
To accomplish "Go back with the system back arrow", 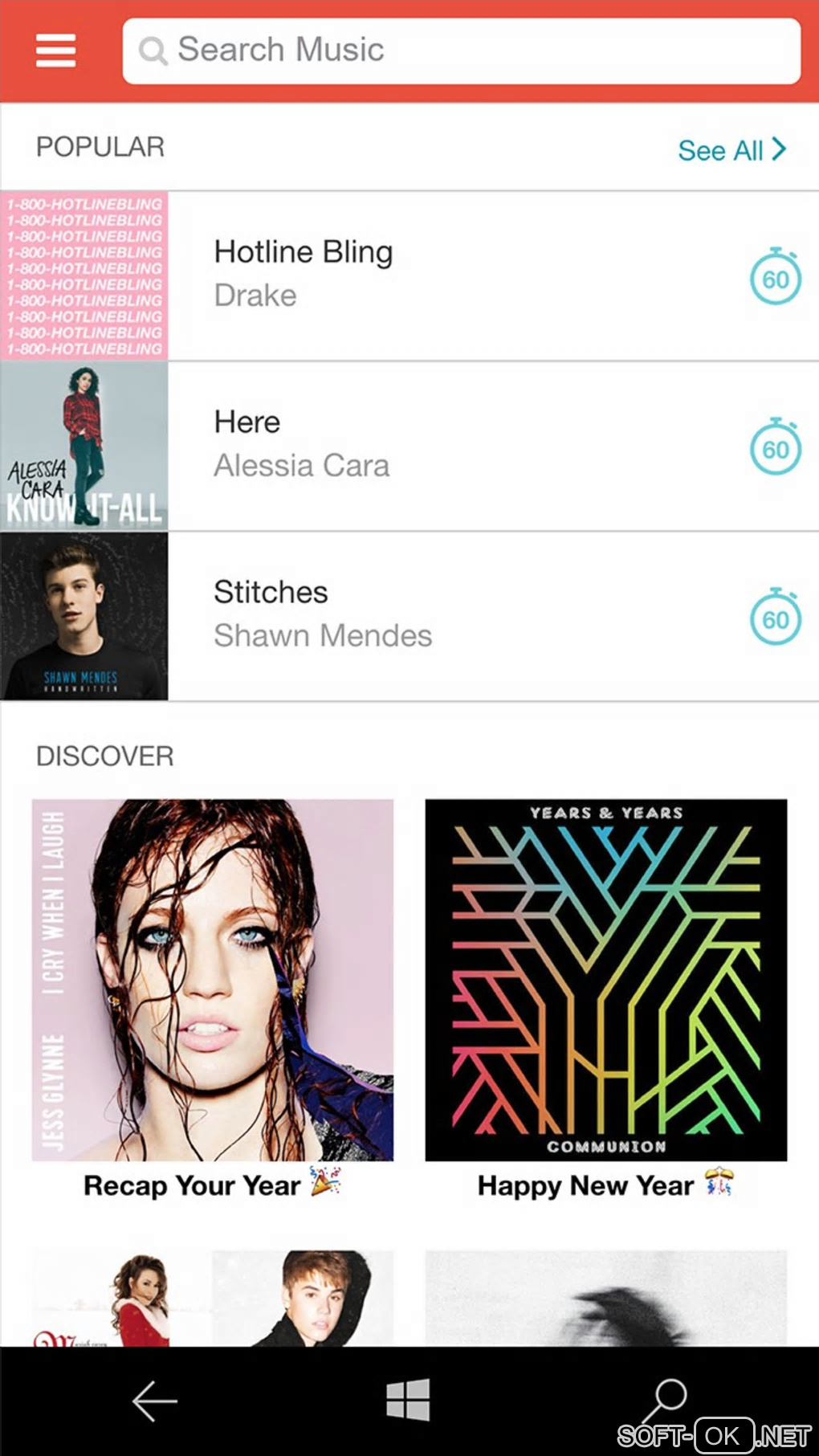I will click(x=154, y=1401).
